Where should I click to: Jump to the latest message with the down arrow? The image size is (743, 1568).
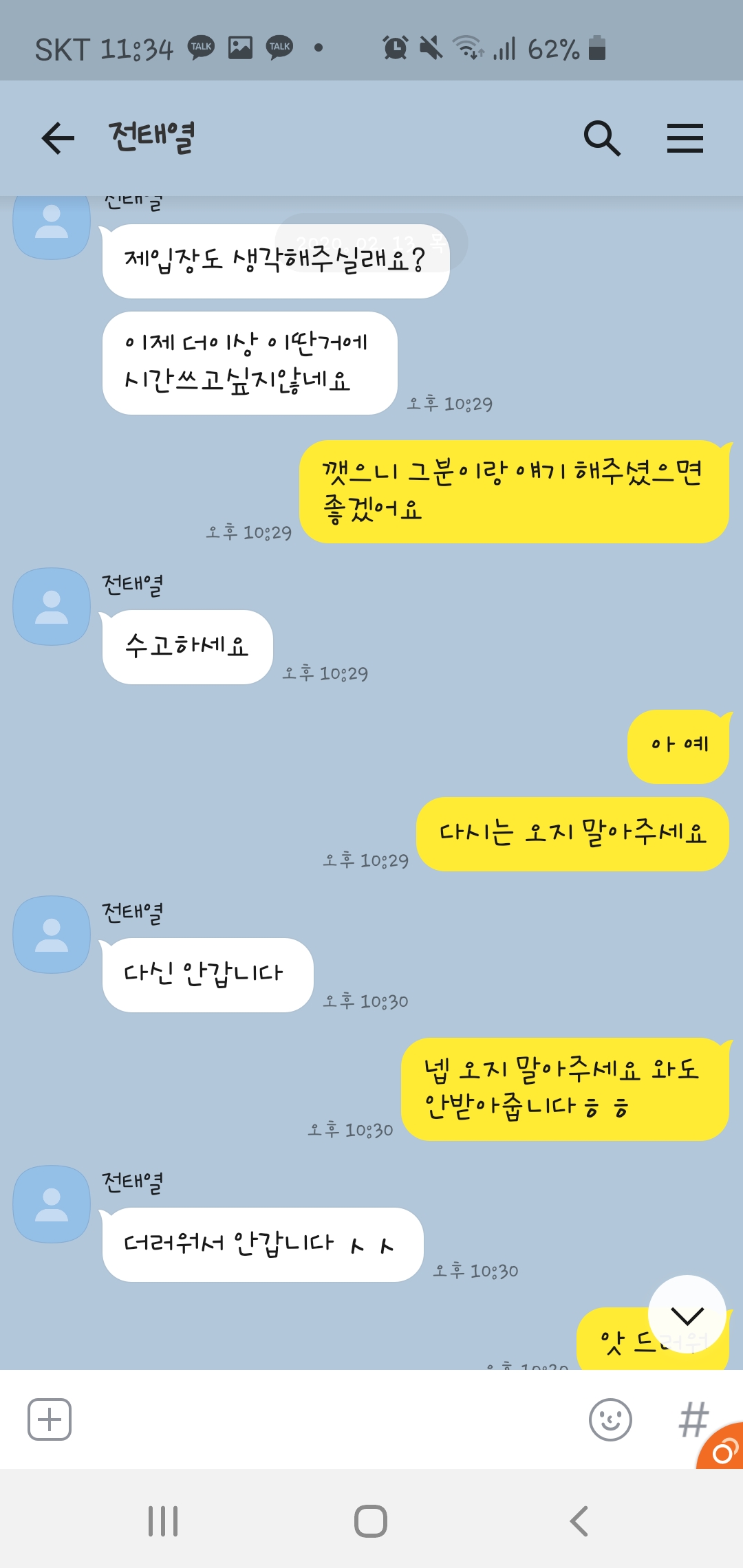(687, 1315)
